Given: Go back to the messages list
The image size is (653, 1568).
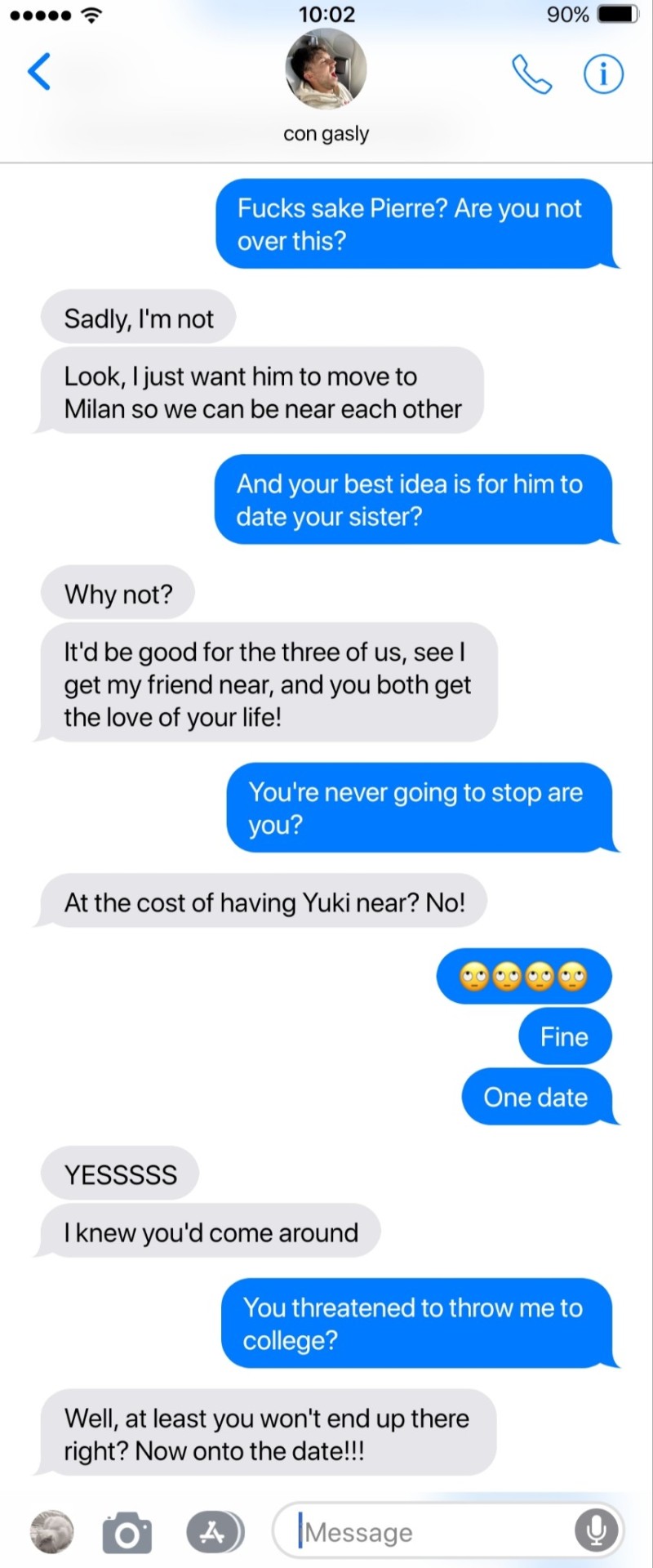Looking at the screenshot, I should (x=39, y=72).
